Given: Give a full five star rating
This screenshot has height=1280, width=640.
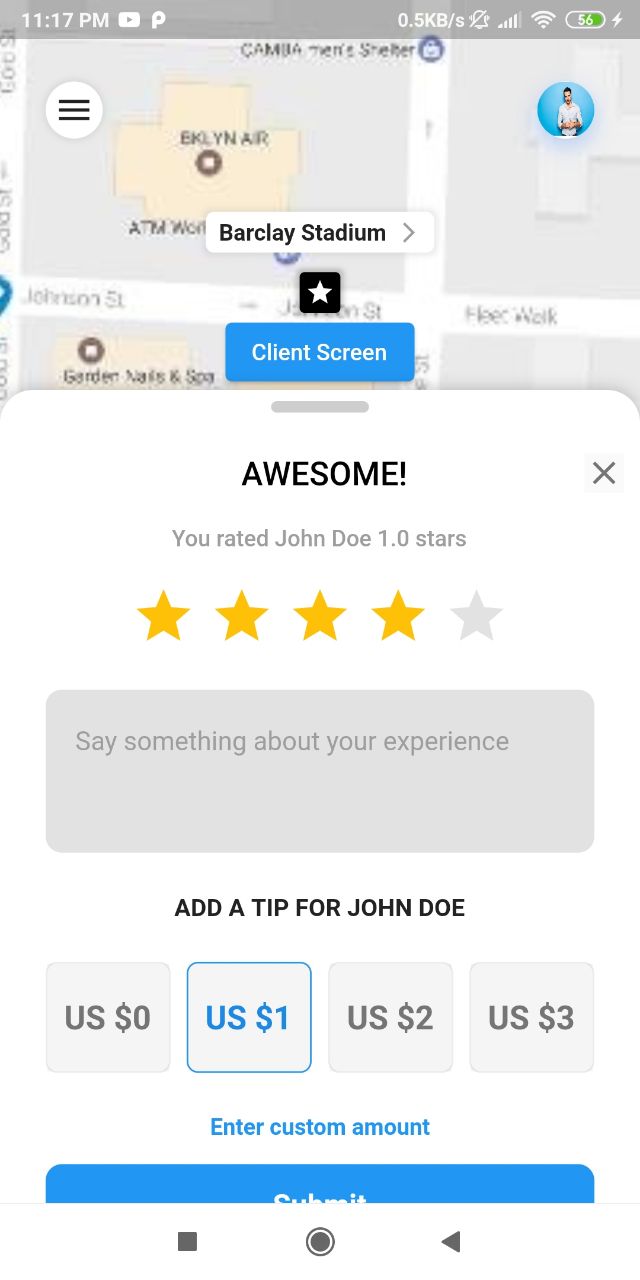Looking at the screenshot, I should [x=476, y=615].
